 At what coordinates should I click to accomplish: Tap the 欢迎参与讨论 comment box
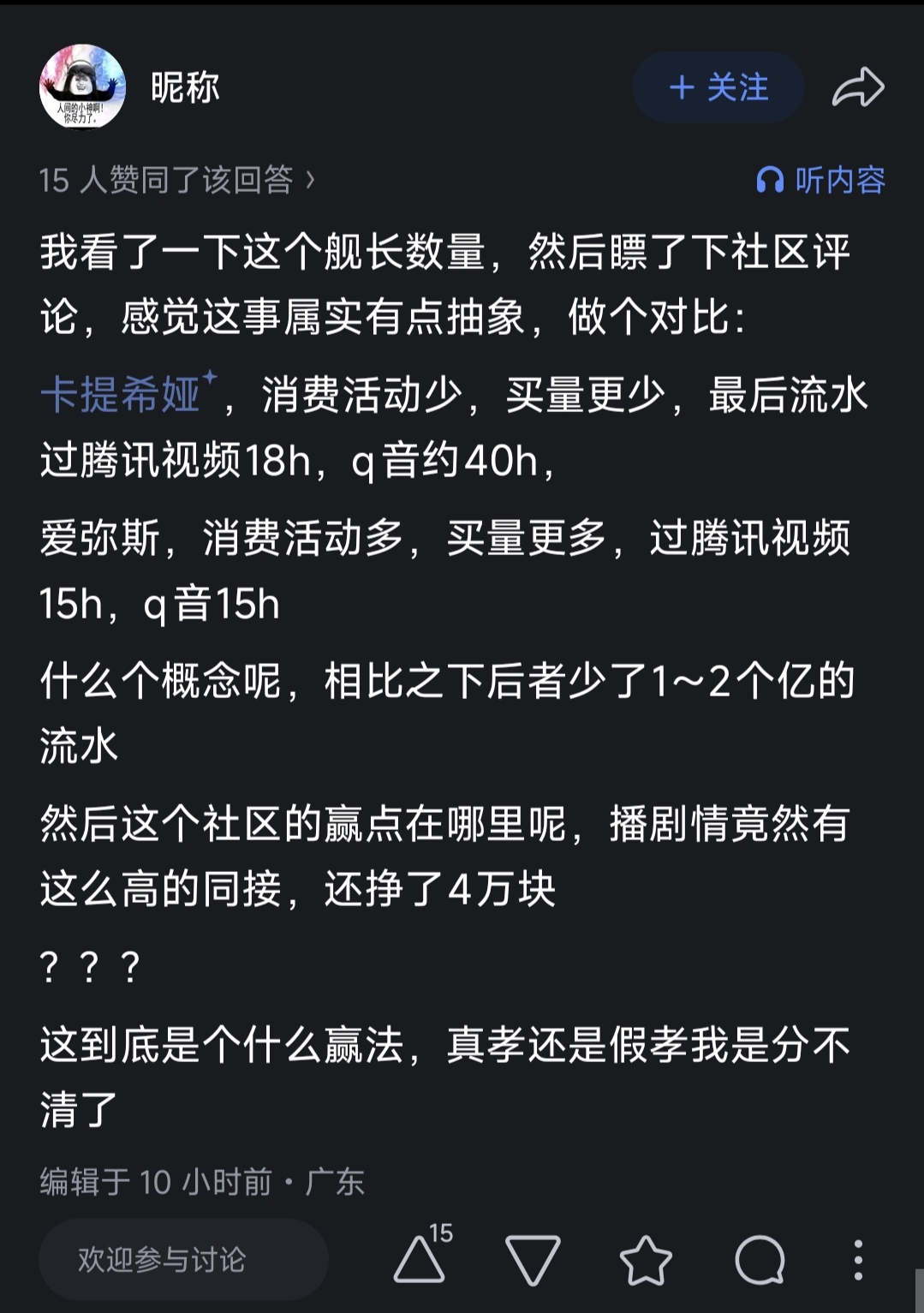pos(183,1260)
